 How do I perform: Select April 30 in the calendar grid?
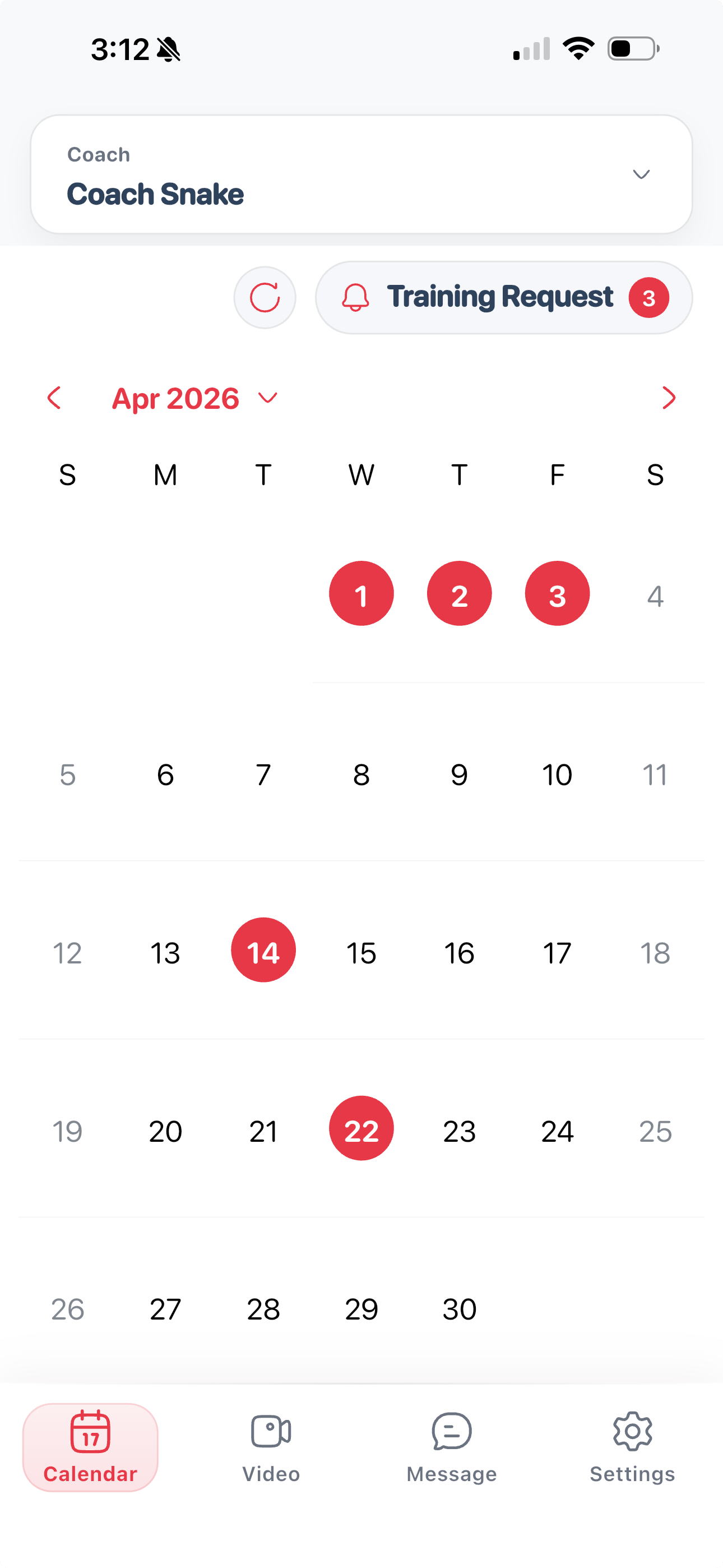(460, 1309)
